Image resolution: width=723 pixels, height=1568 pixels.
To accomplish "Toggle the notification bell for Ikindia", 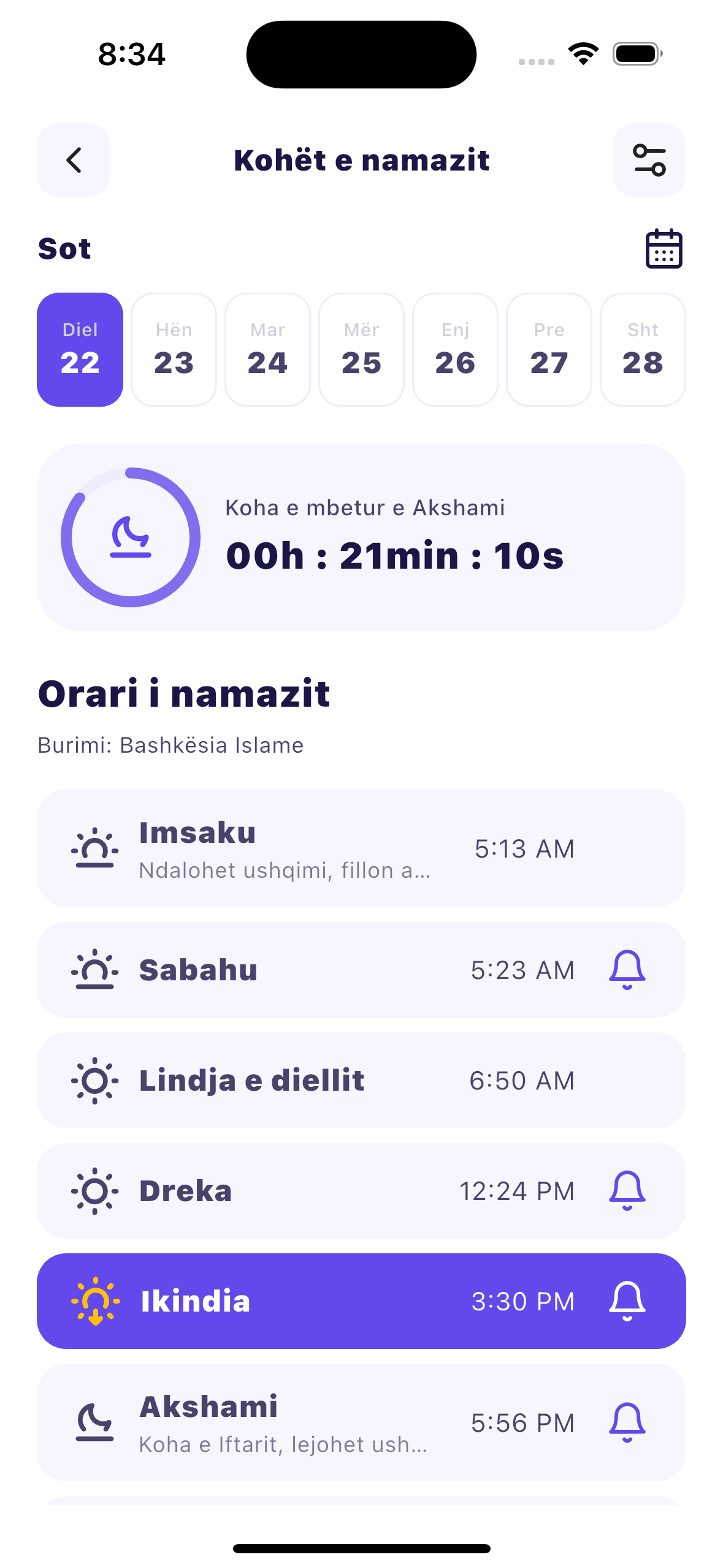I will point(627,1300).
